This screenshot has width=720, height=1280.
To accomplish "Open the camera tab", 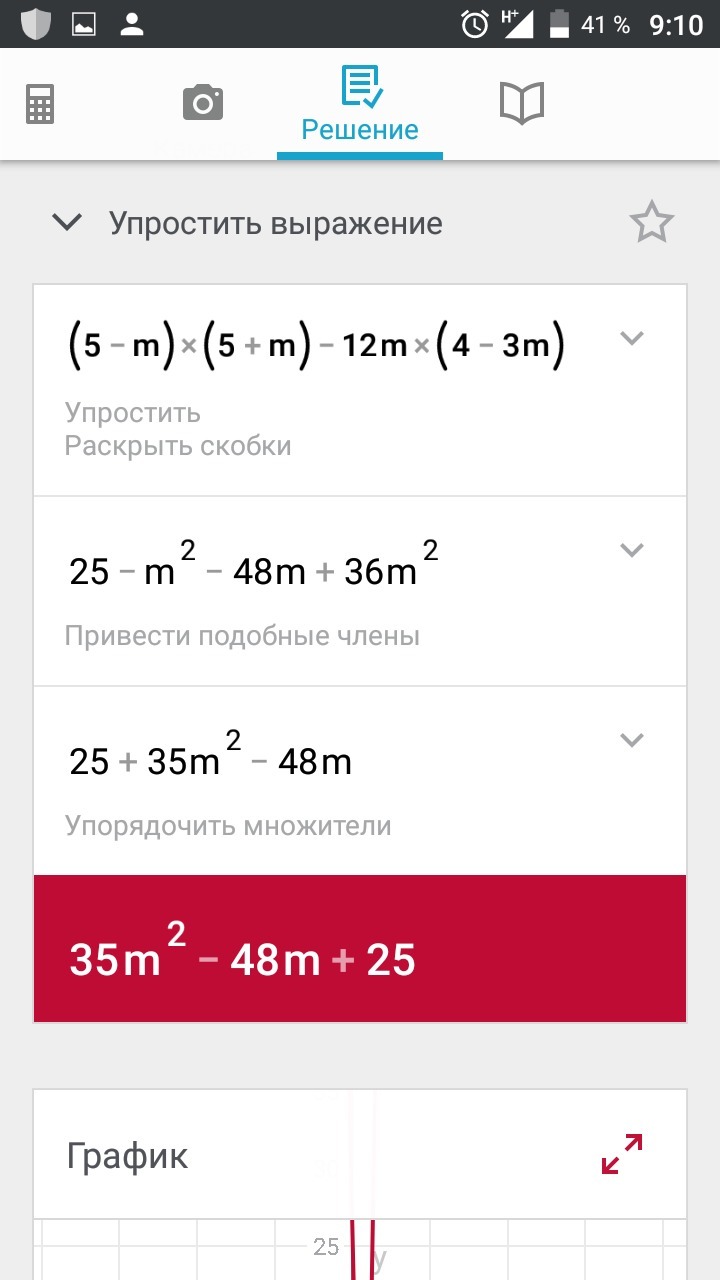I will (202, 104).
